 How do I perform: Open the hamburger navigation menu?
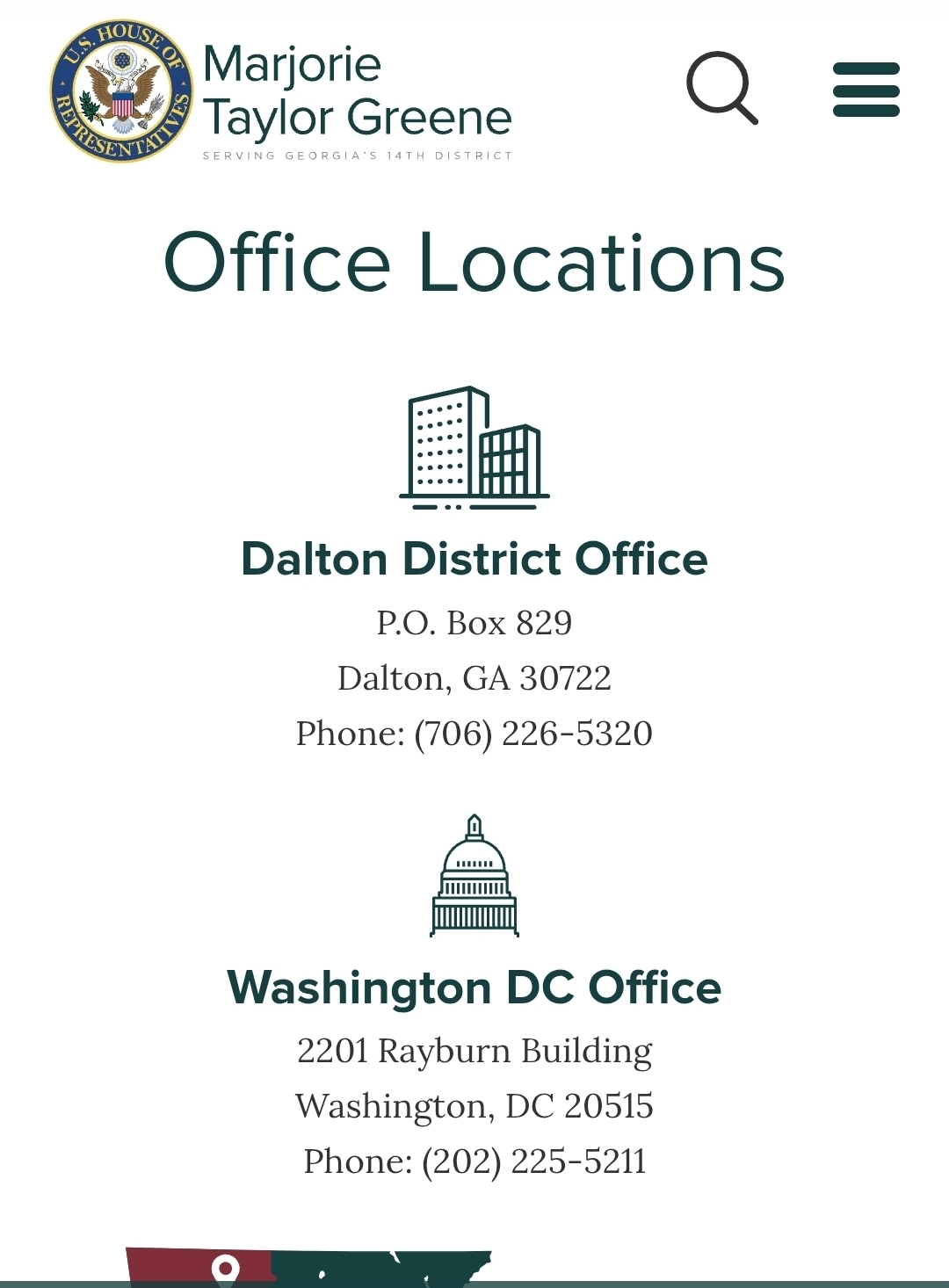click(866, 90)
